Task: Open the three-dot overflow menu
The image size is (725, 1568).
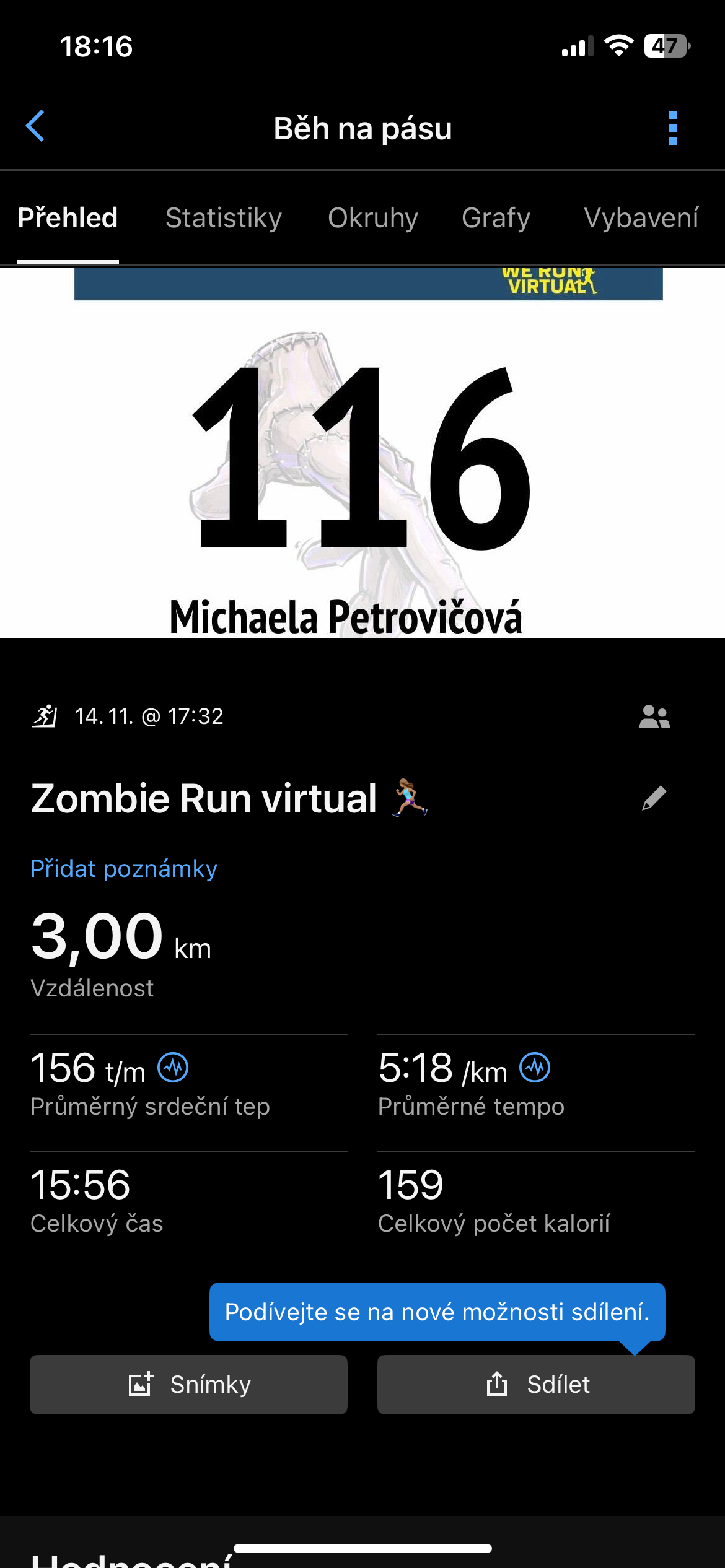Action: 672,128
